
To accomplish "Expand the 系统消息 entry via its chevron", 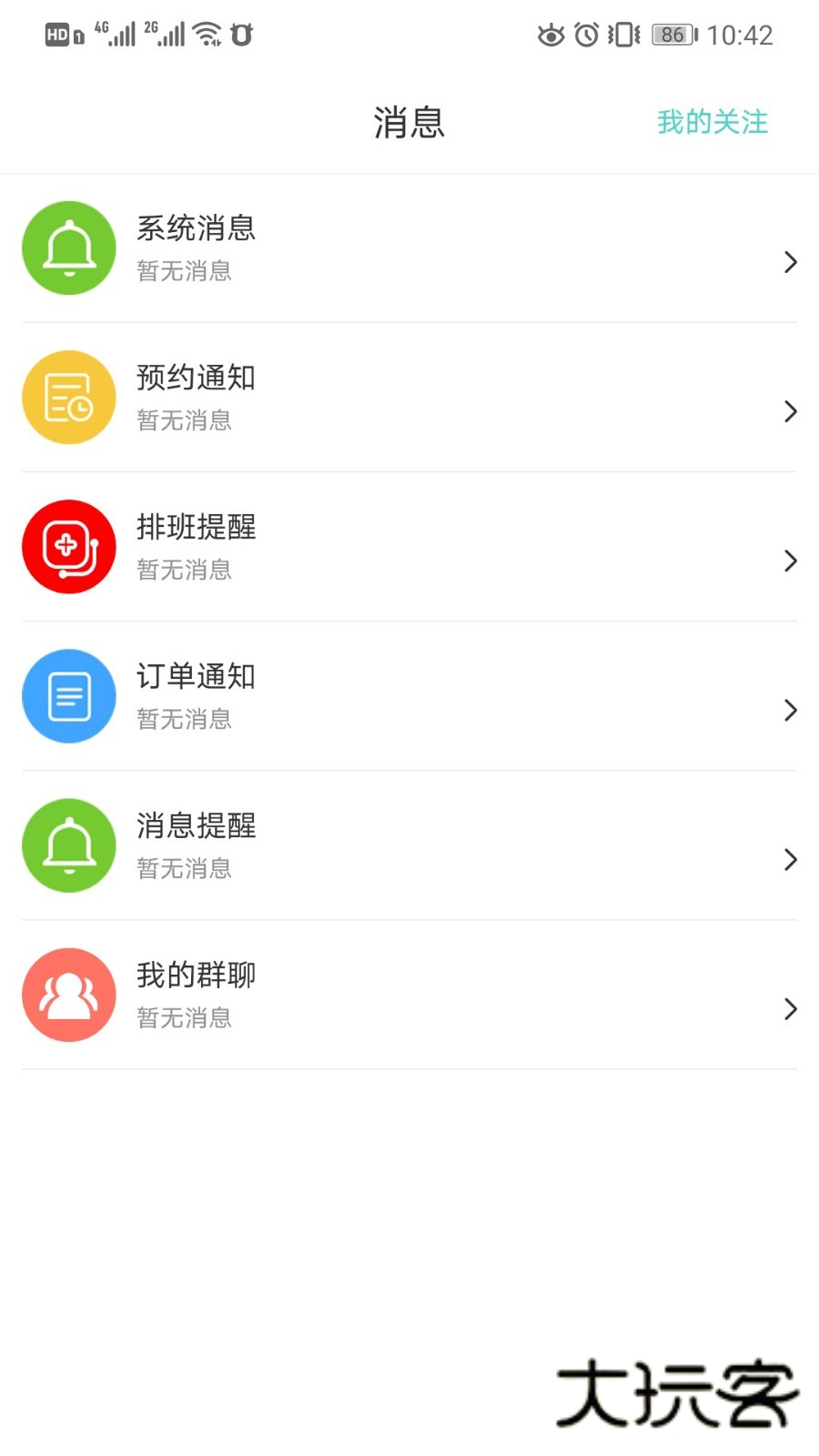I will point(789,262).
